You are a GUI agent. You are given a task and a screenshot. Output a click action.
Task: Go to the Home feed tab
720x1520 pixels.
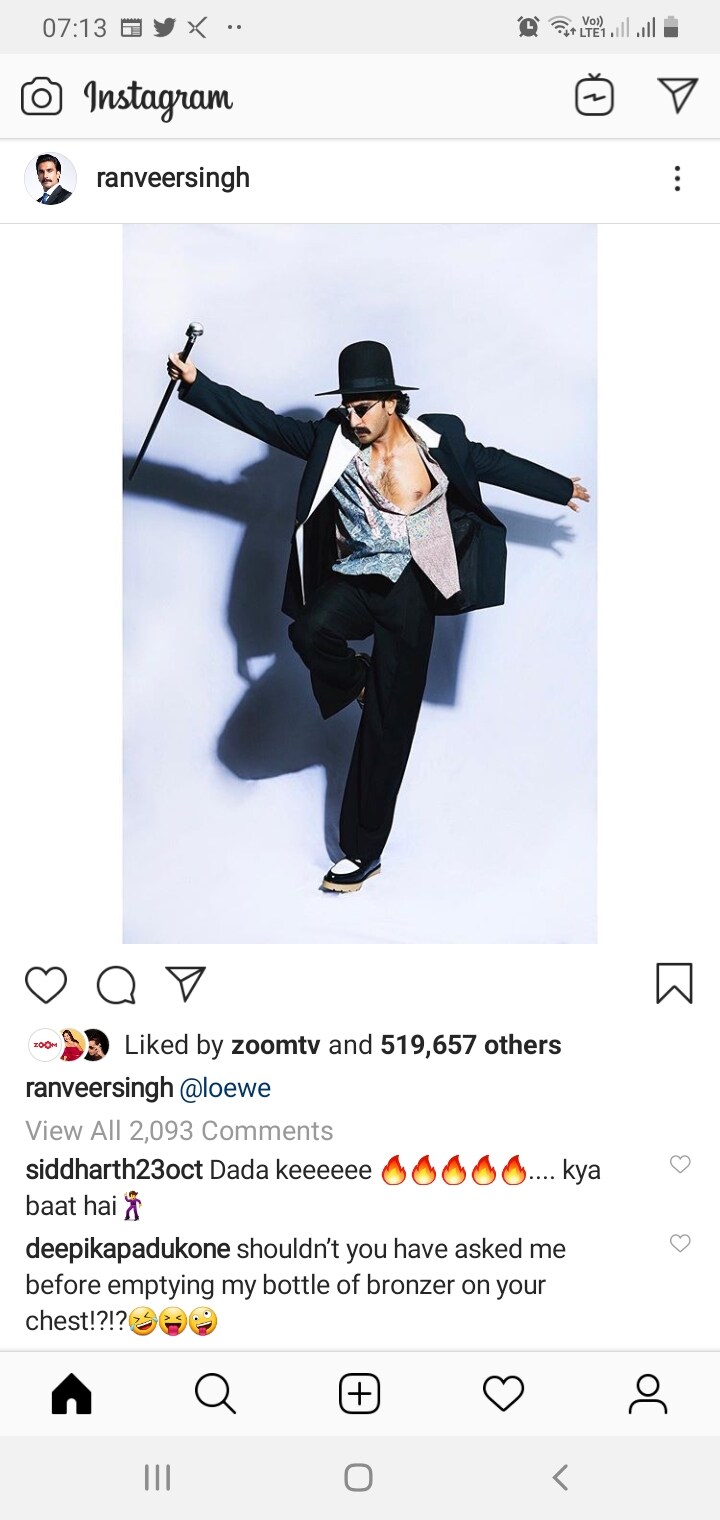(71, 1394)
